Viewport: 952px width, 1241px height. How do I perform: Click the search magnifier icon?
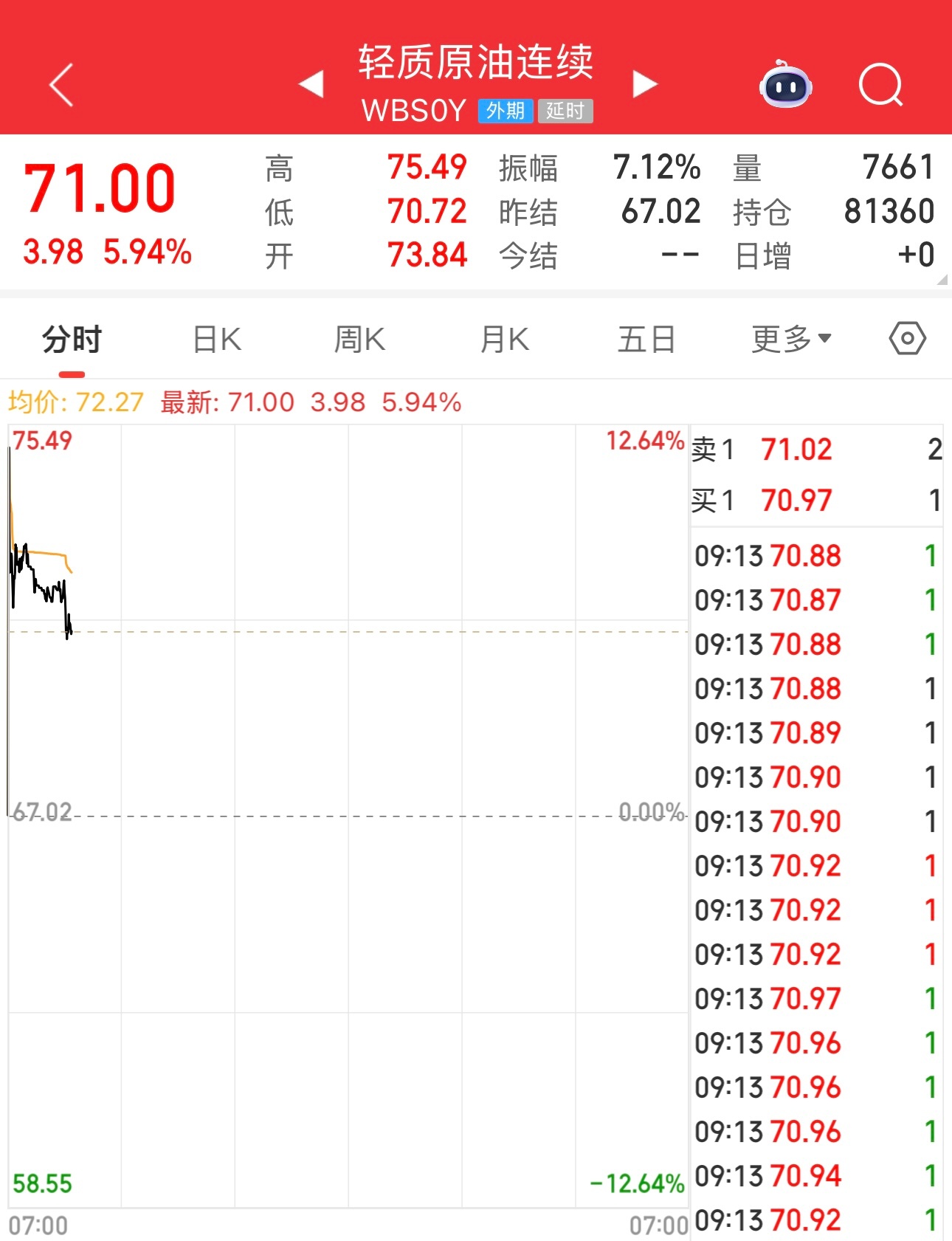[880, 85]
